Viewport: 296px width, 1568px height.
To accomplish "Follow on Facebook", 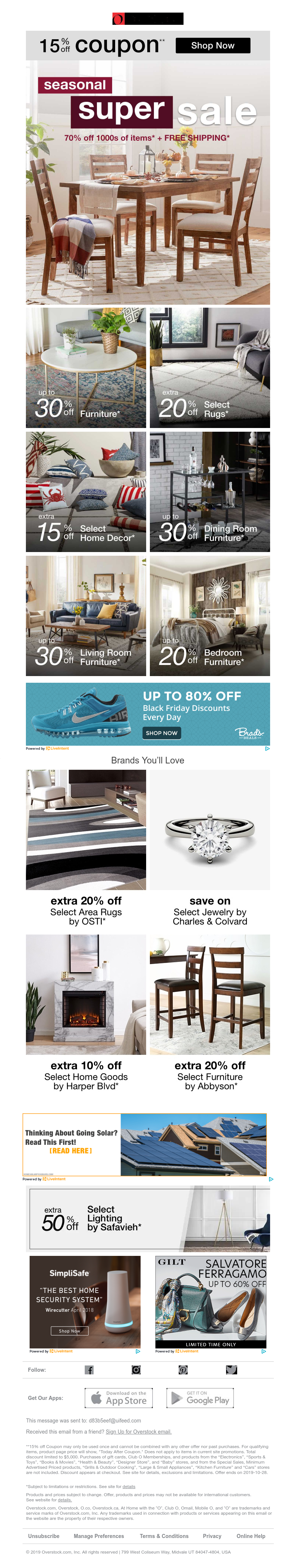I will click(89, 1370).
